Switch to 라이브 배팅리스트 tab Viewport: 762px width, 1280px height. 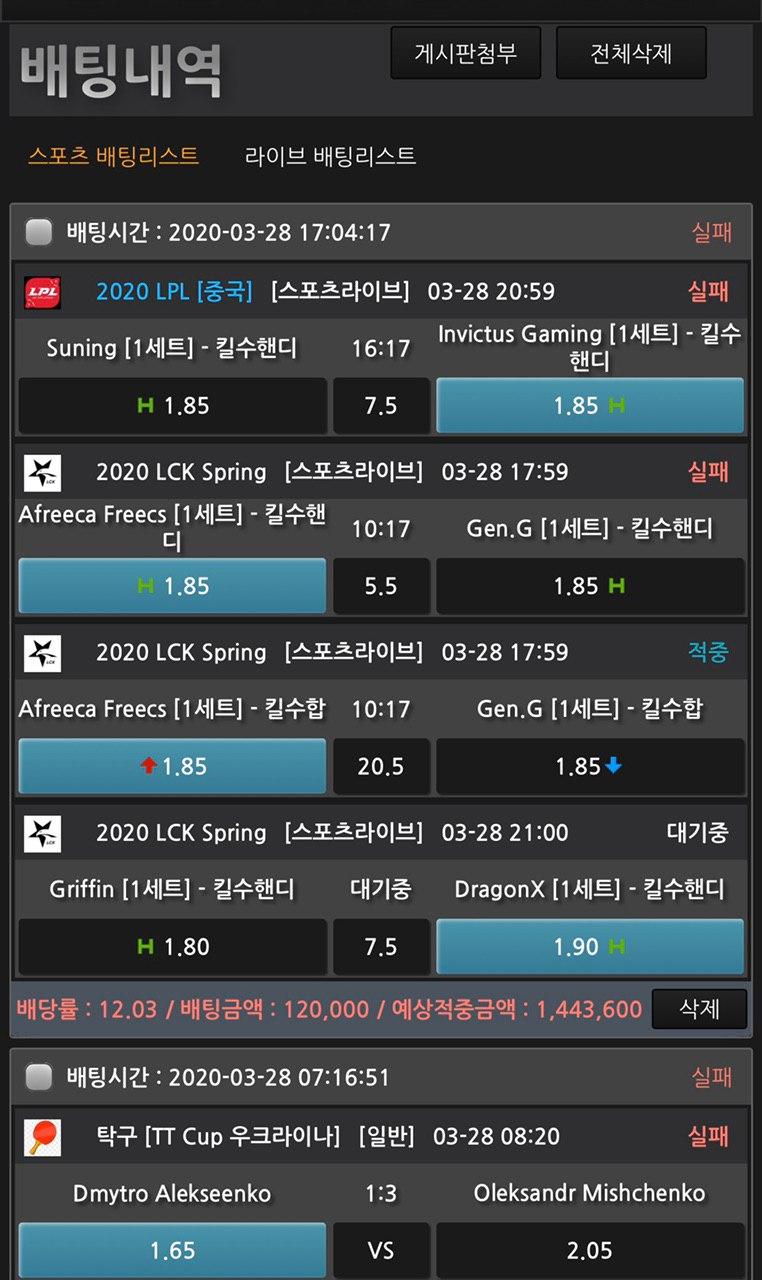(330, 156)
